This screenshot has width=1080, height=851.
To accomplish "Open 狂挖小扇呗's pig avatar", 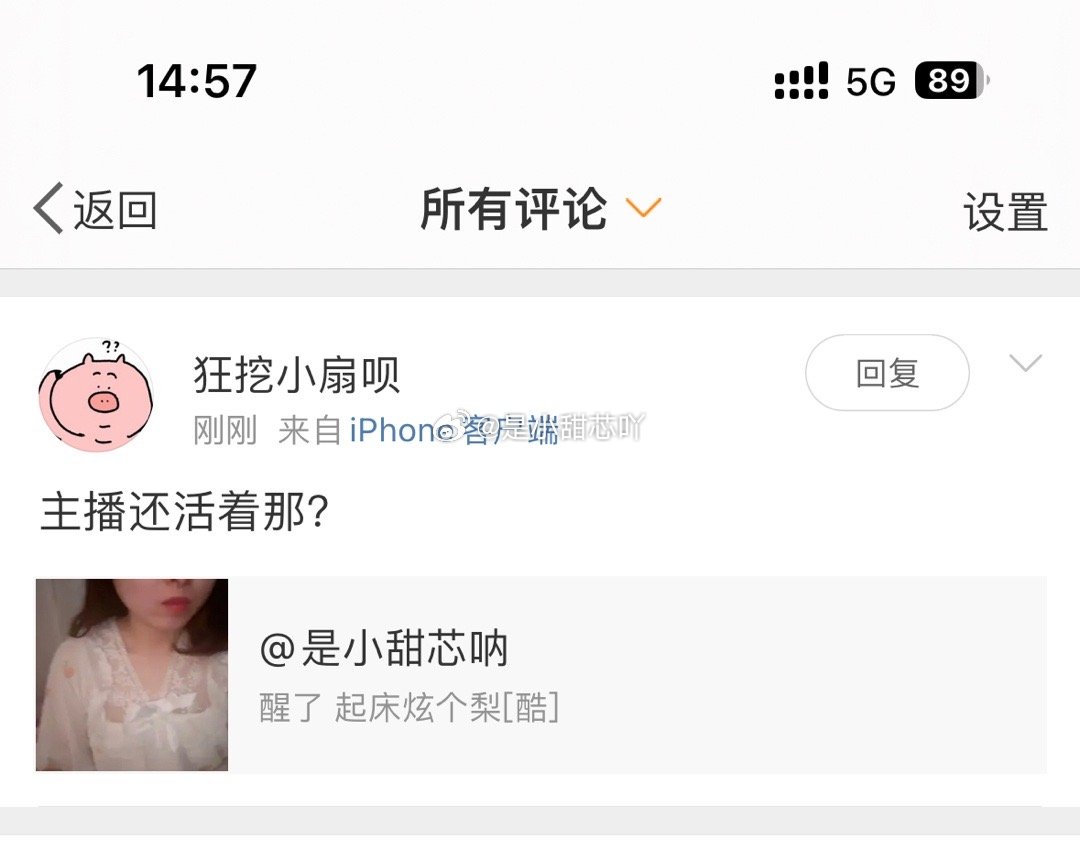I will (x=95, y=394).
